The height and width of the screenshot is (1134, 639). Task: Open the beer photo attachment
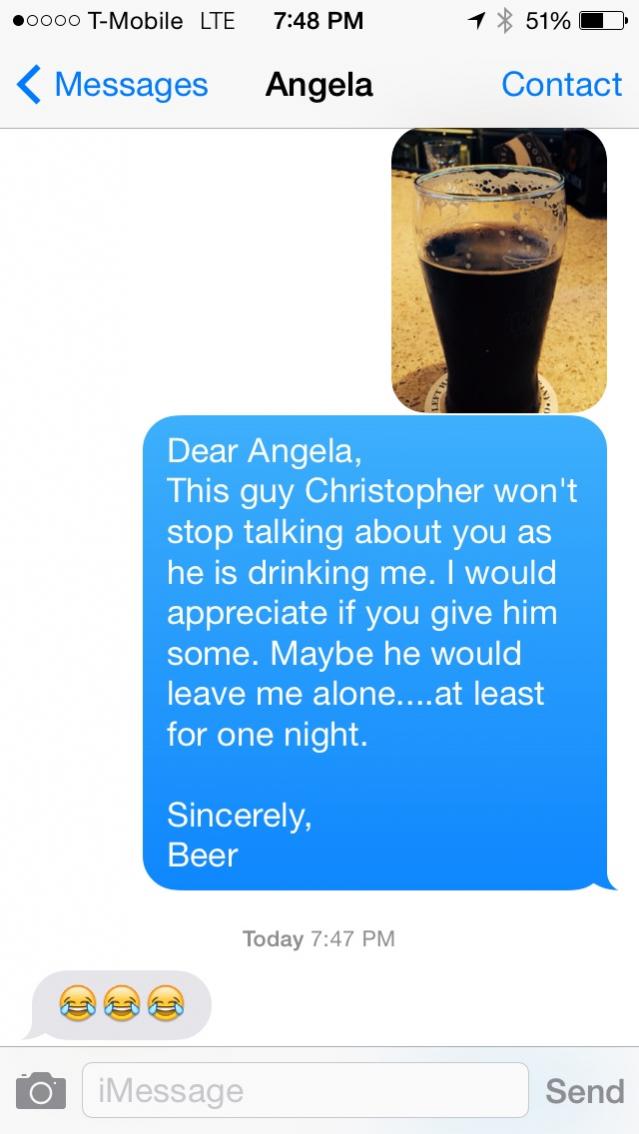pyautogui.click(x=499, y=270)
